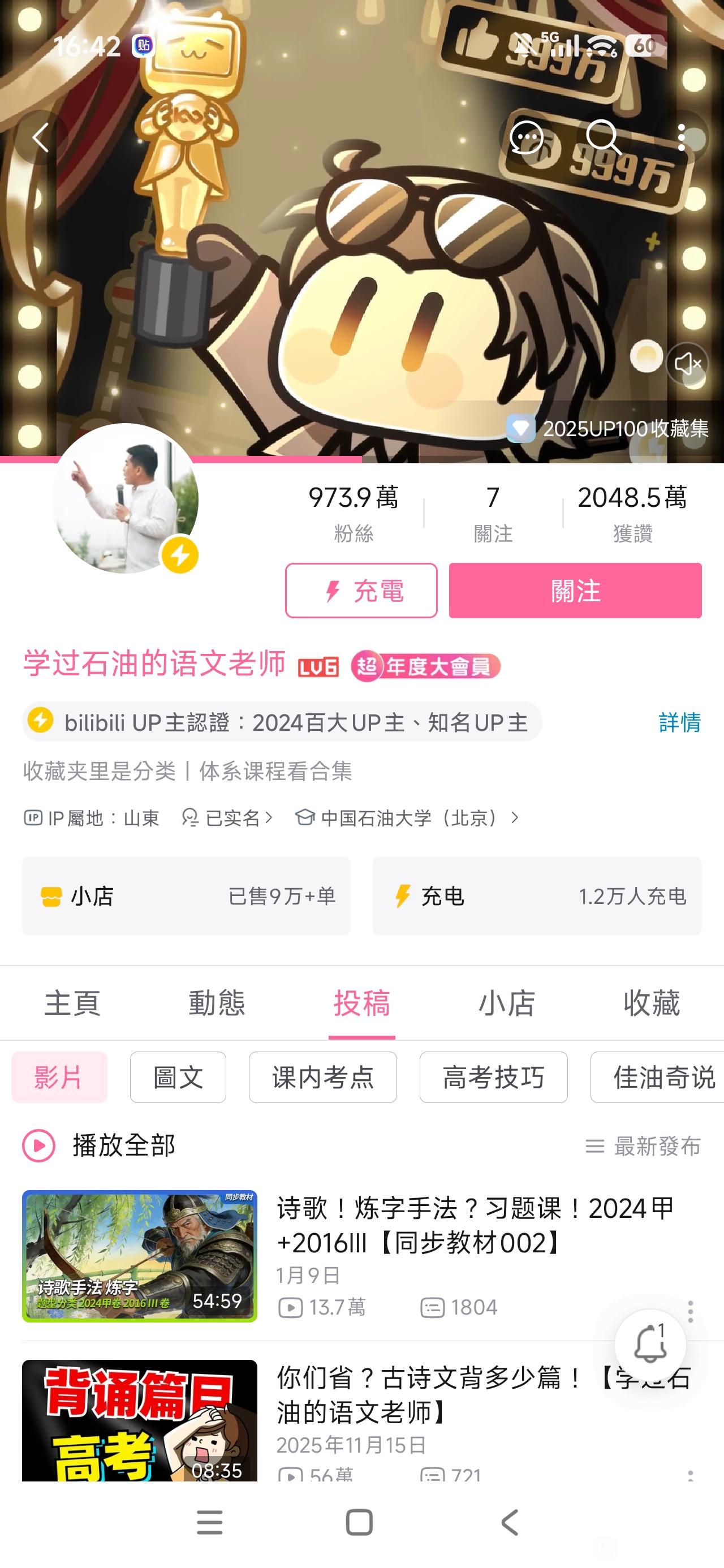Image resolution: width=724 pixels, height=1568 pixels.
Task: Unmute the header animation sound
Action: click(x=687, y=363)
